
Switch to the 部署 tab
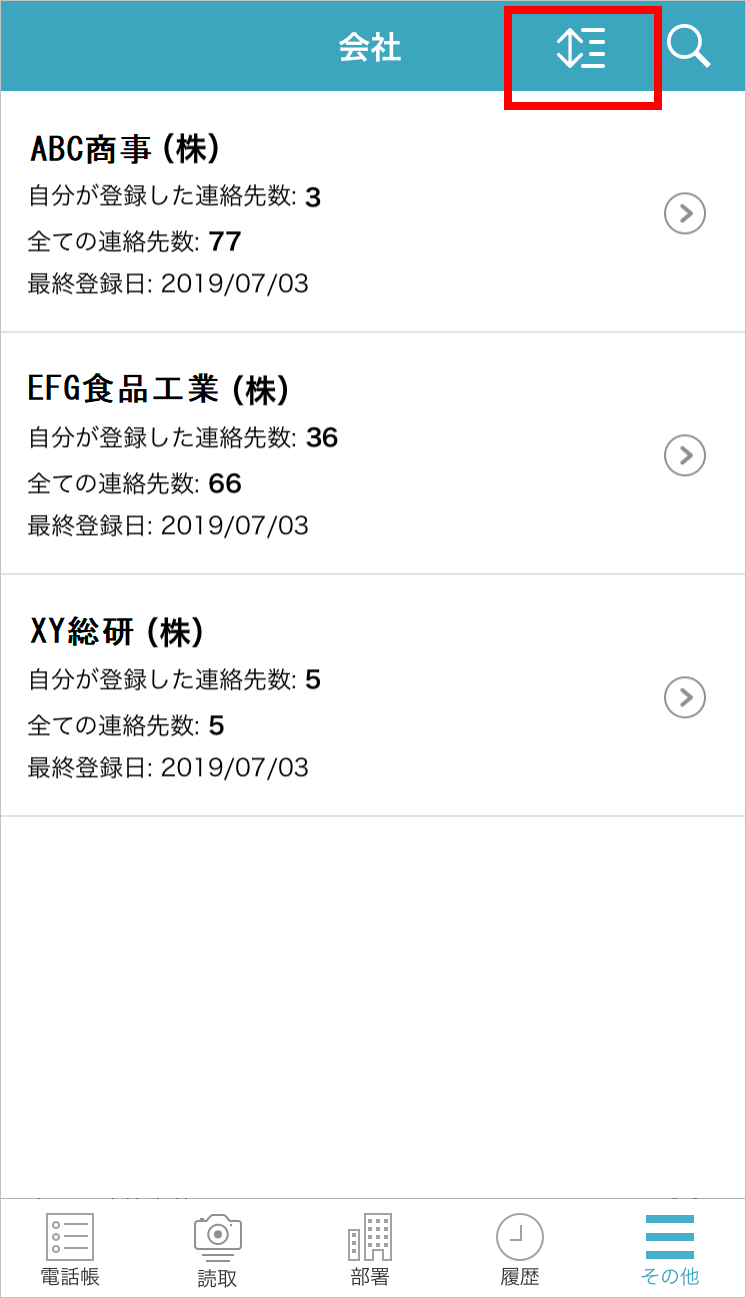point(370,1248)
